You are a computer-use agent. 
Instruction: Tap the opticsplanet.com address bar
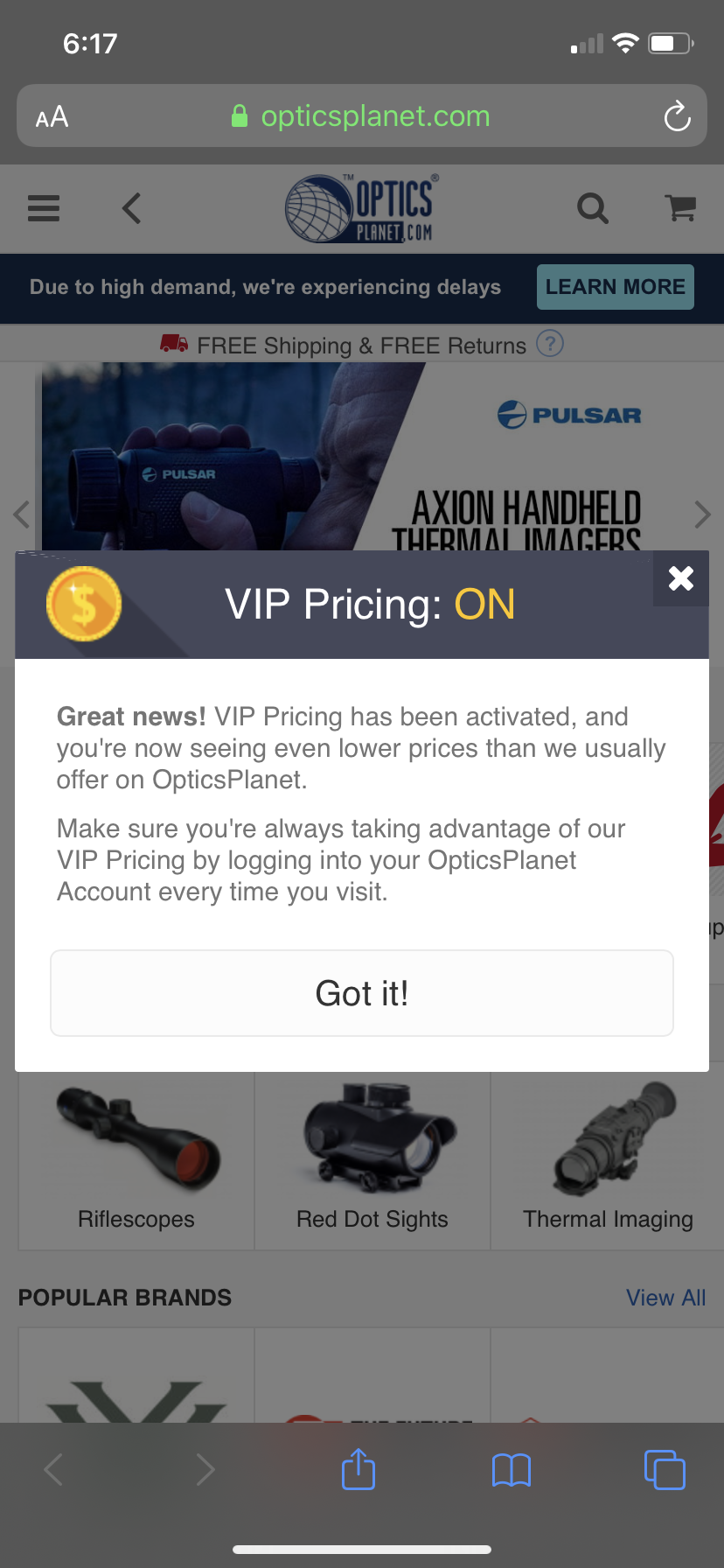click(x=362, y=115)
